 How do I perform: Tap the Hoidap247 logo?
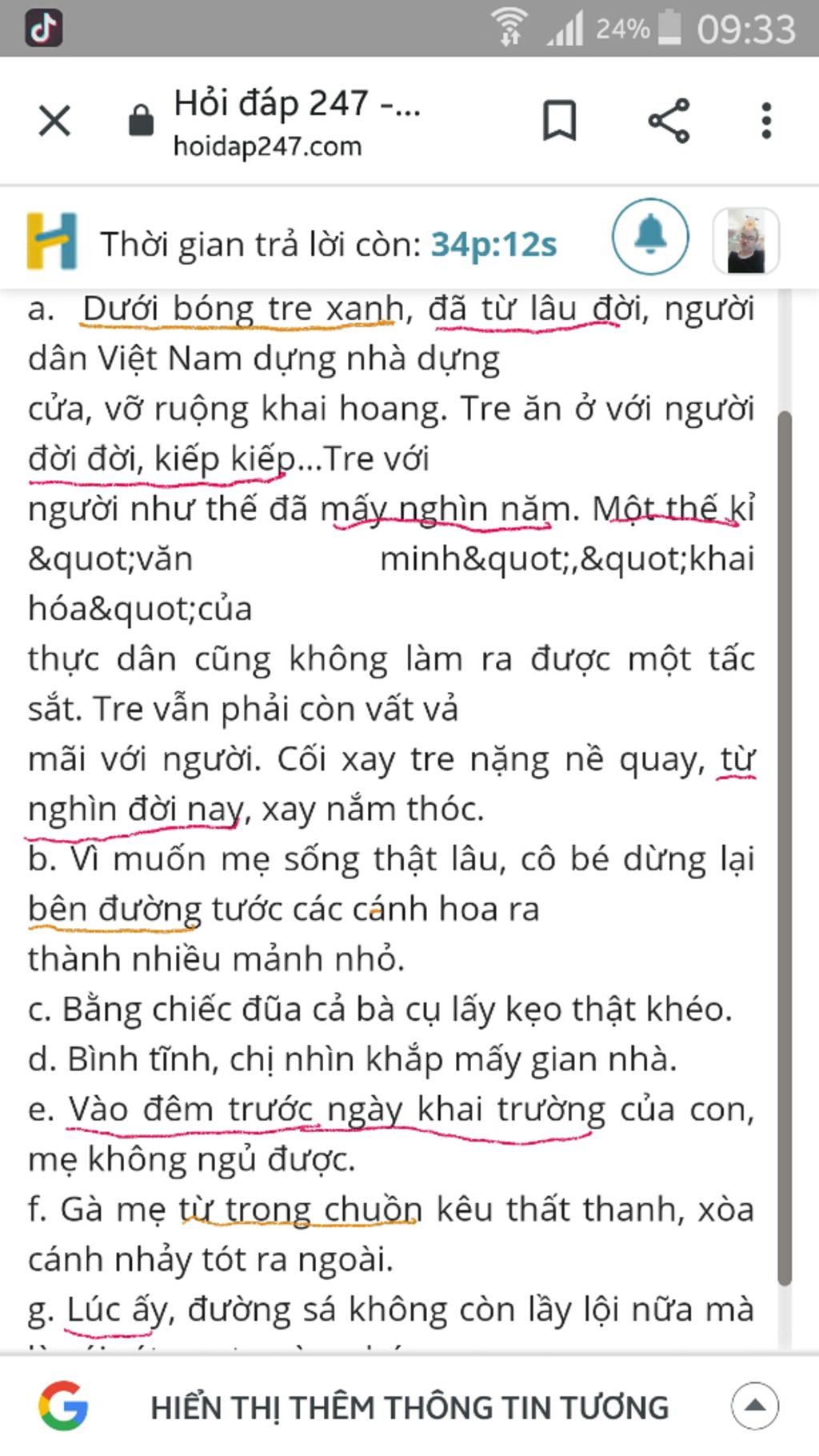pos(52,241)
